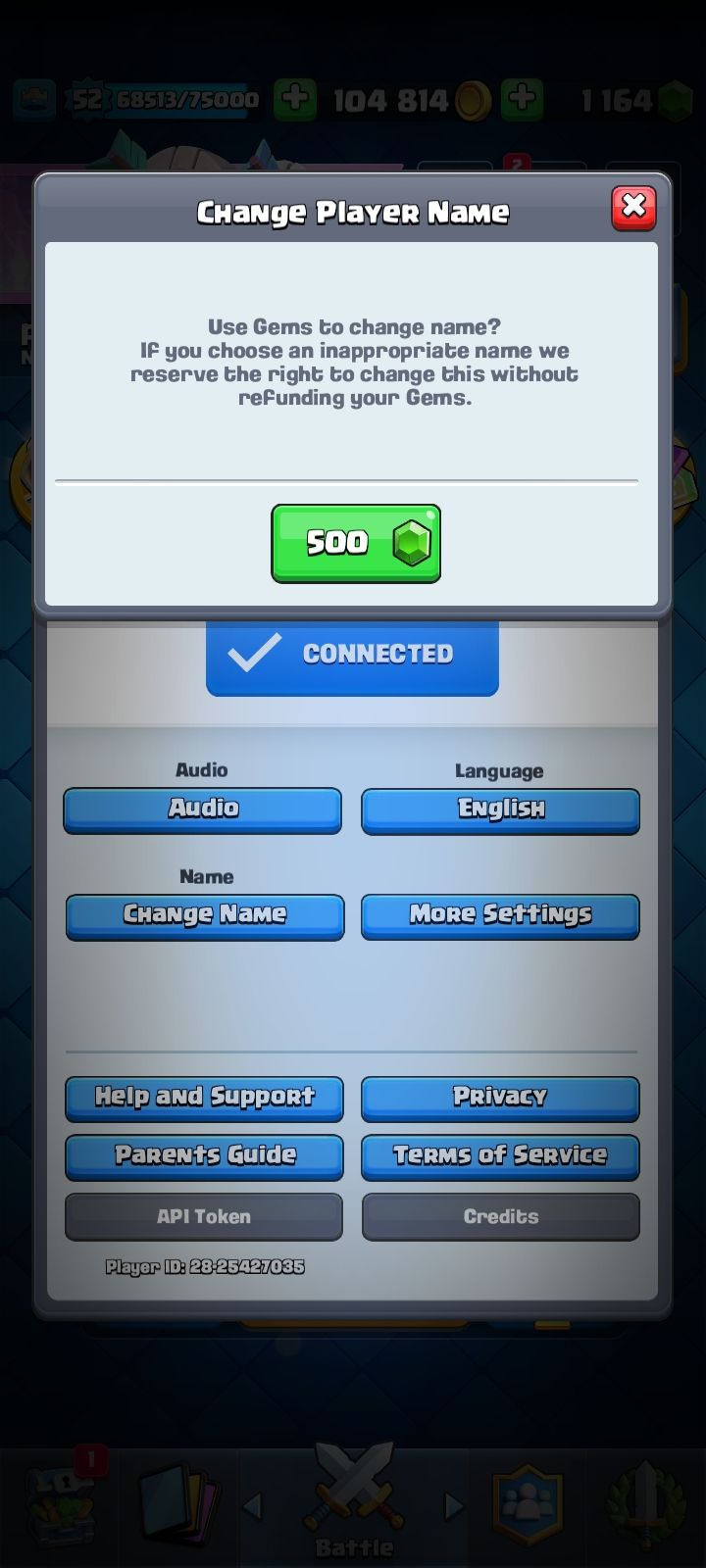Image resolution: width=706 pixels, height=1568 pixels.
Task: Show the game Credits
Action: coord(500,1216)
